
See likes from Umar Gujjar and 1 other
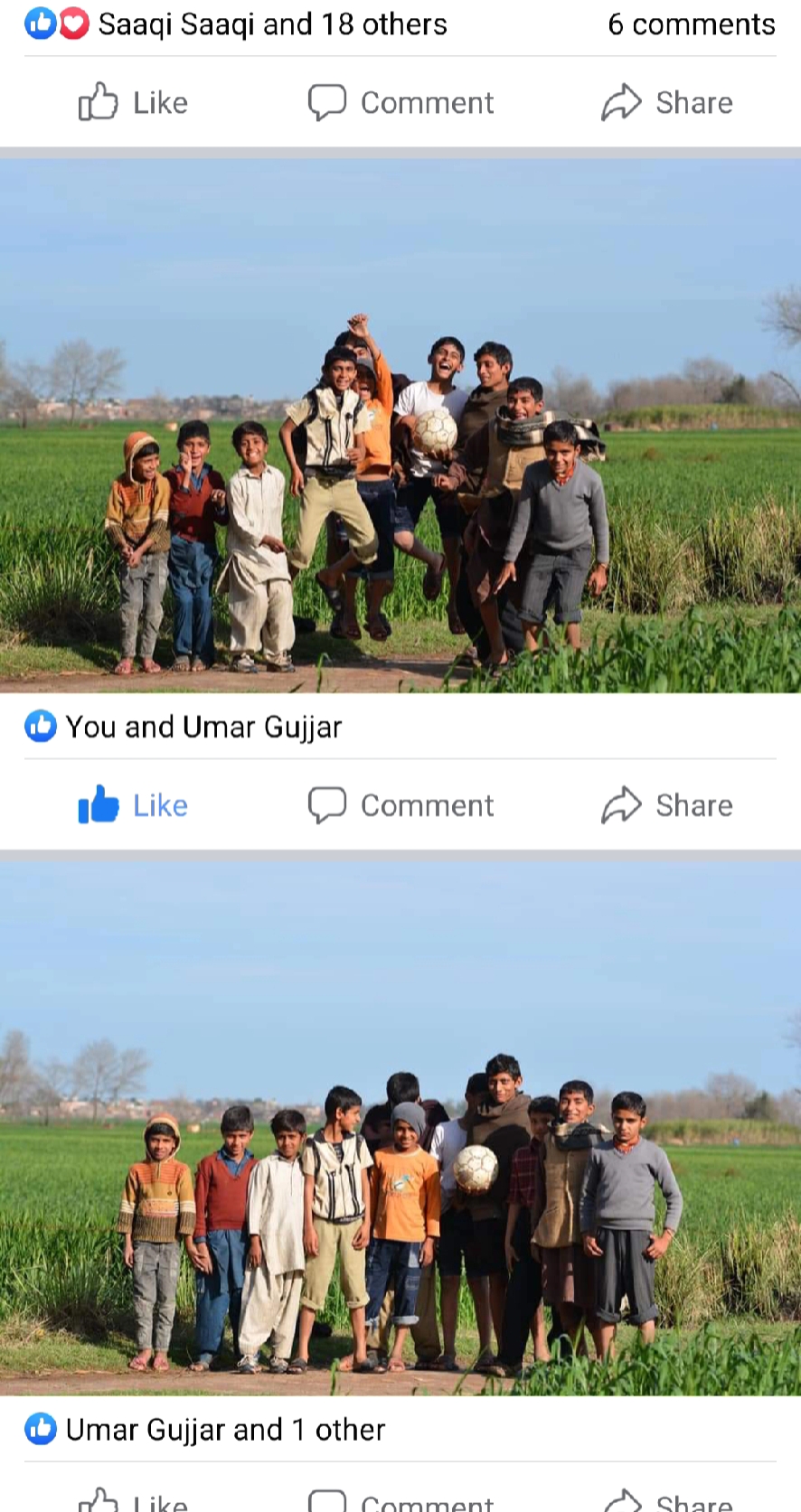224,1430
